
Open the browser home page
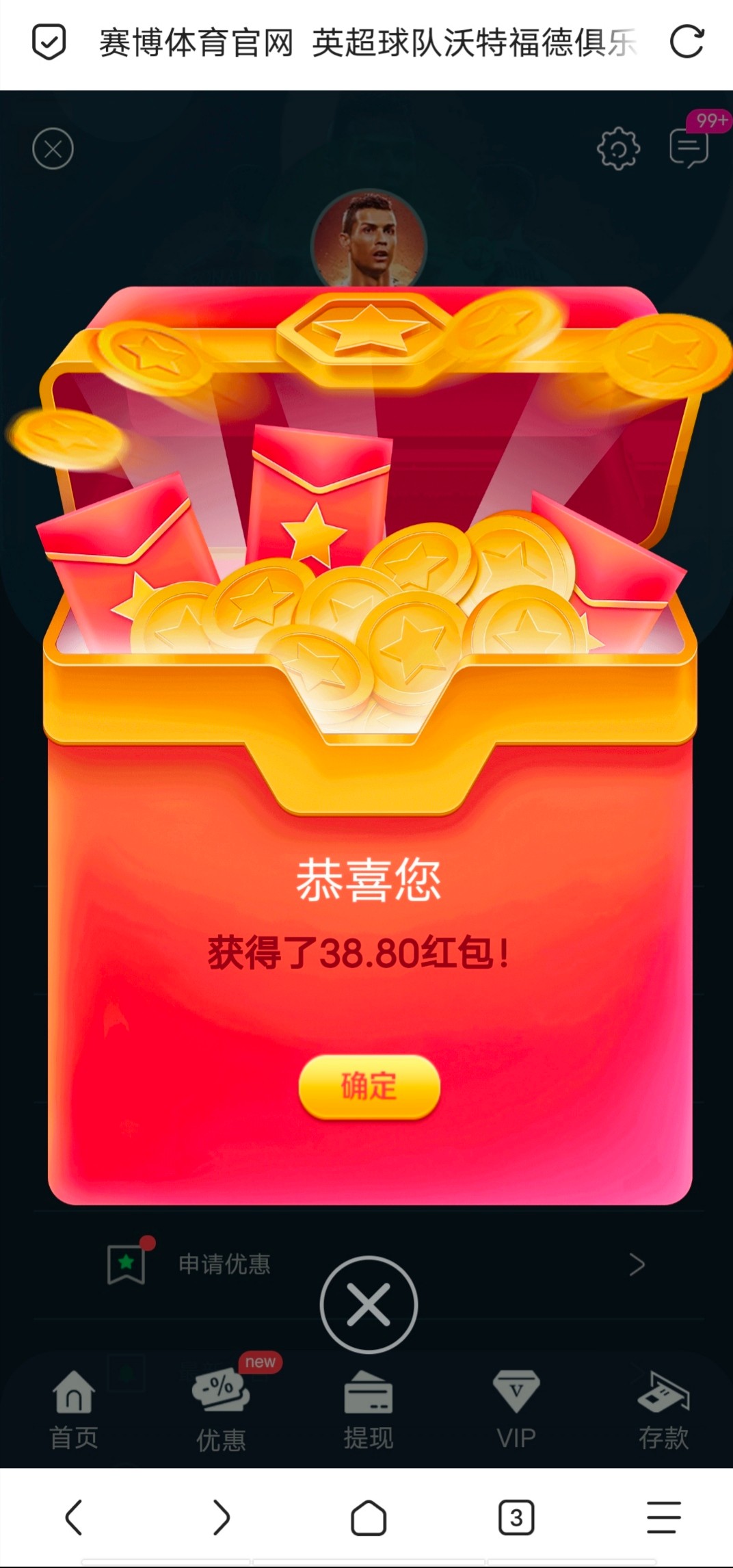tap(369, 1517)
